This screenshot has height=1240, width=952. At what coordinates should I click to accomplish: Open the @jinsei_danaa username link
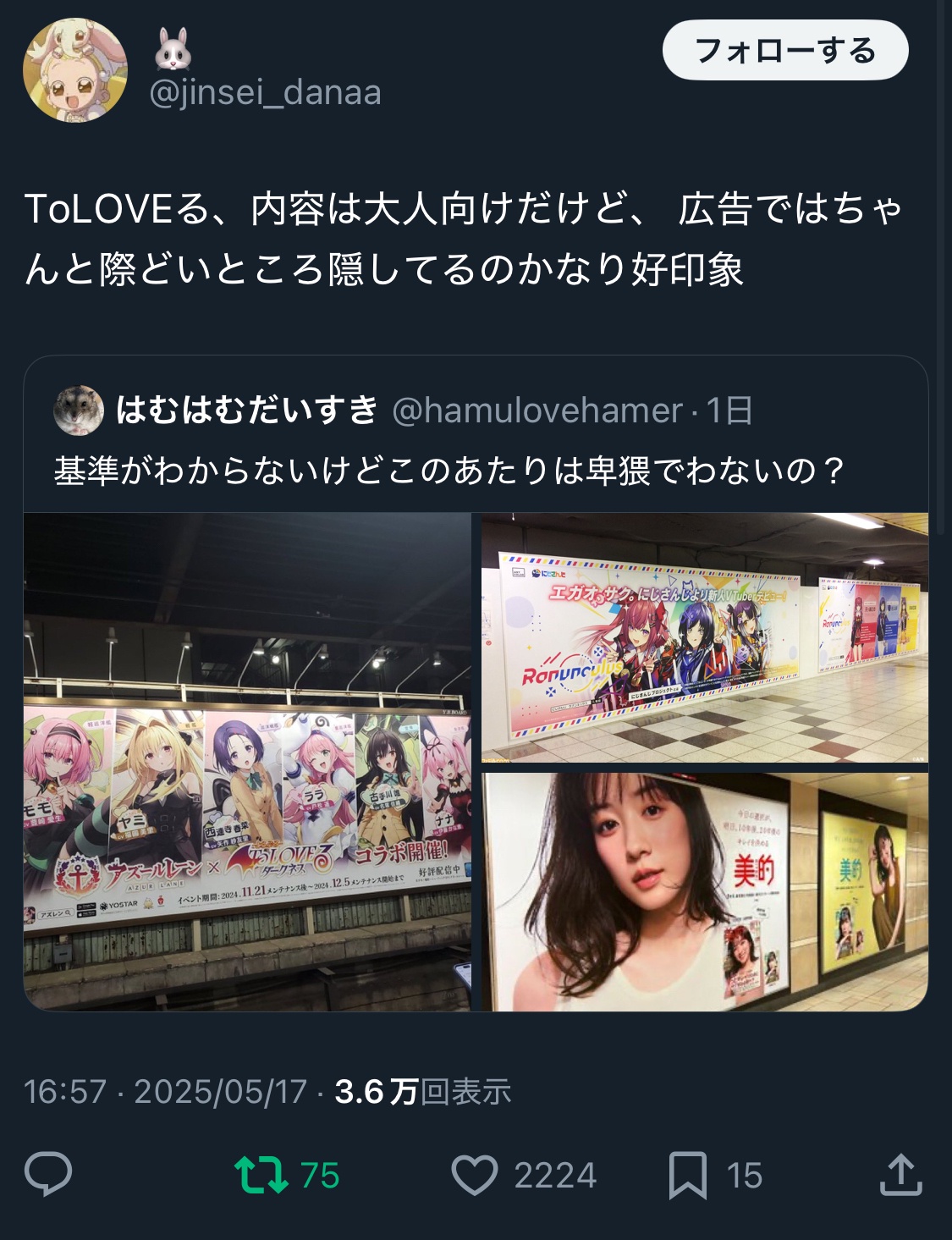[x=265, y=92]
